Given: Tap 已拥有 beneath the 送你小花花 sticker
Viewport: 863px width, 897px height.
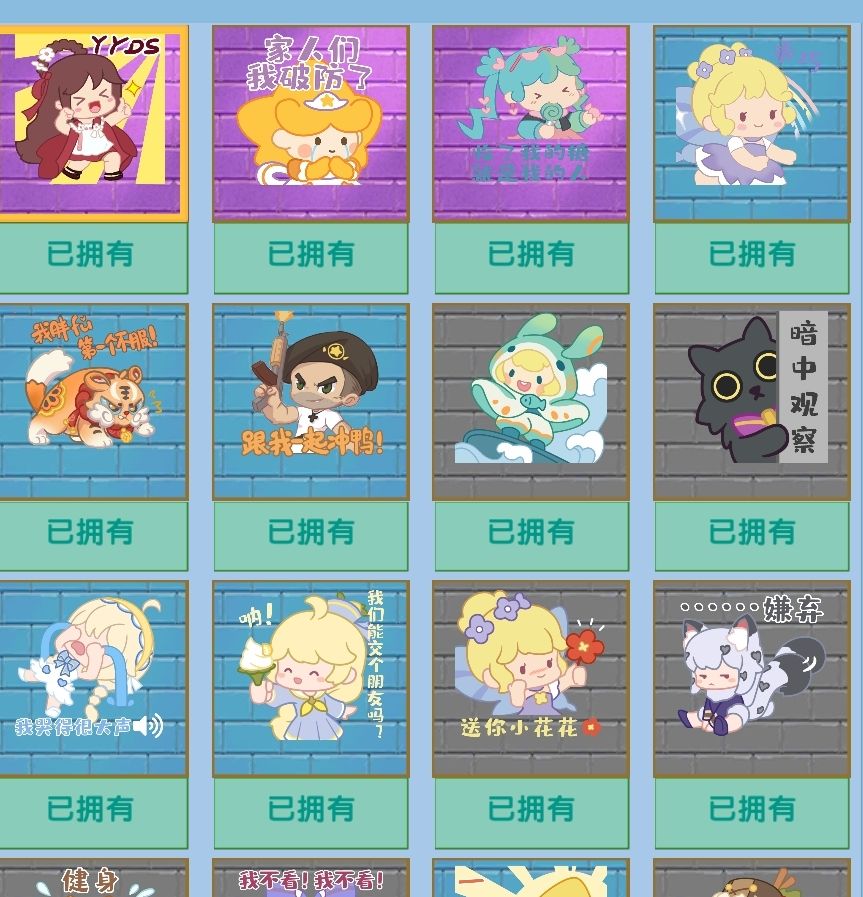Looking at the screenshot, I should pyautogui.click(x=531, y=811).
